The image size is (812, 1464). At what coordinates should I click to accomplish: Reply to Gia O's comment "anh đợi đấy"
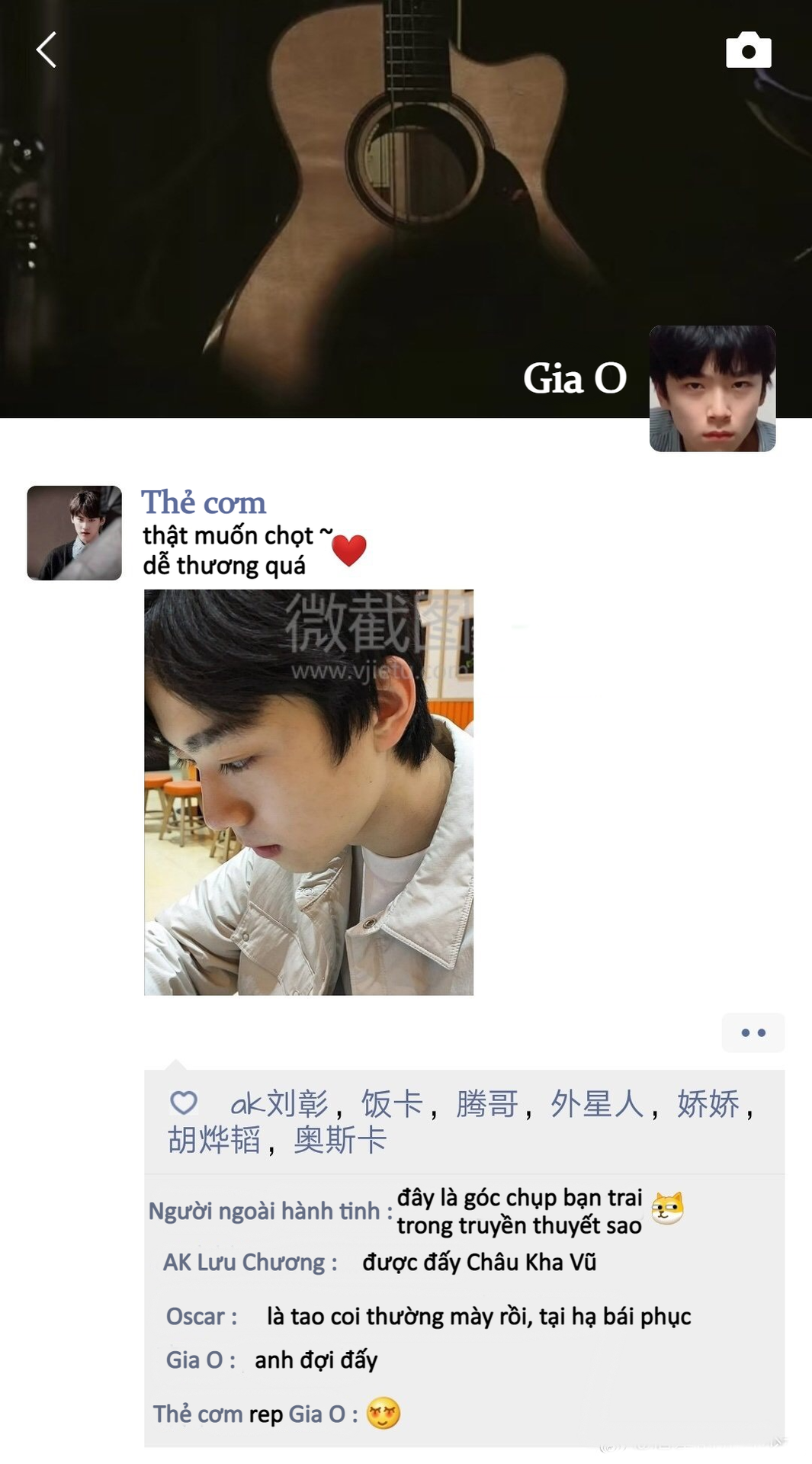[x=316, y=1360]
